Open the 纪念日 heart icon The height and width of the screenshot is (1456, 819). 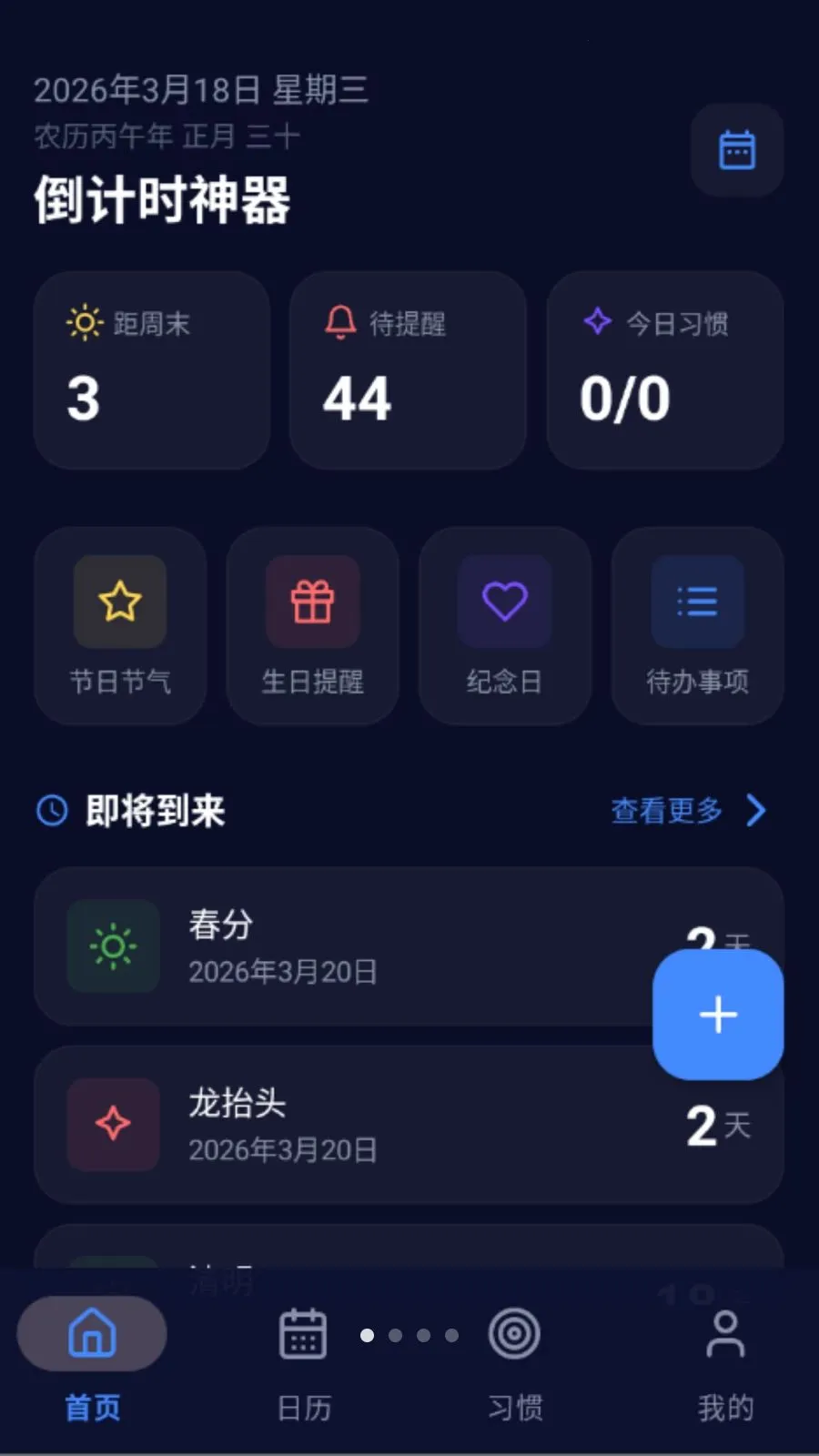(505, 602)
